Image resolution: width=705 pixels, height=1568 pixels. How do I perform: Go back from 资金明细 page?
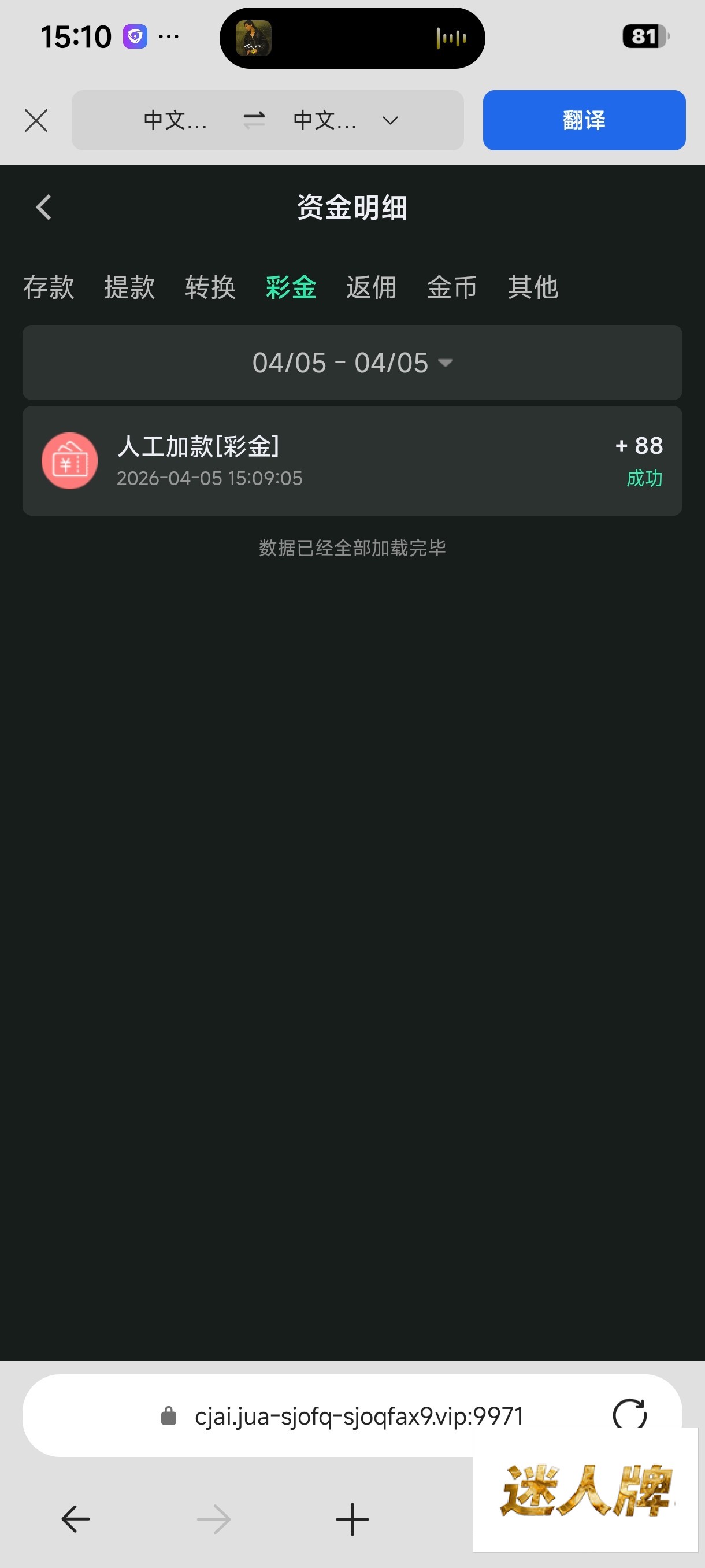click(44, 208)
